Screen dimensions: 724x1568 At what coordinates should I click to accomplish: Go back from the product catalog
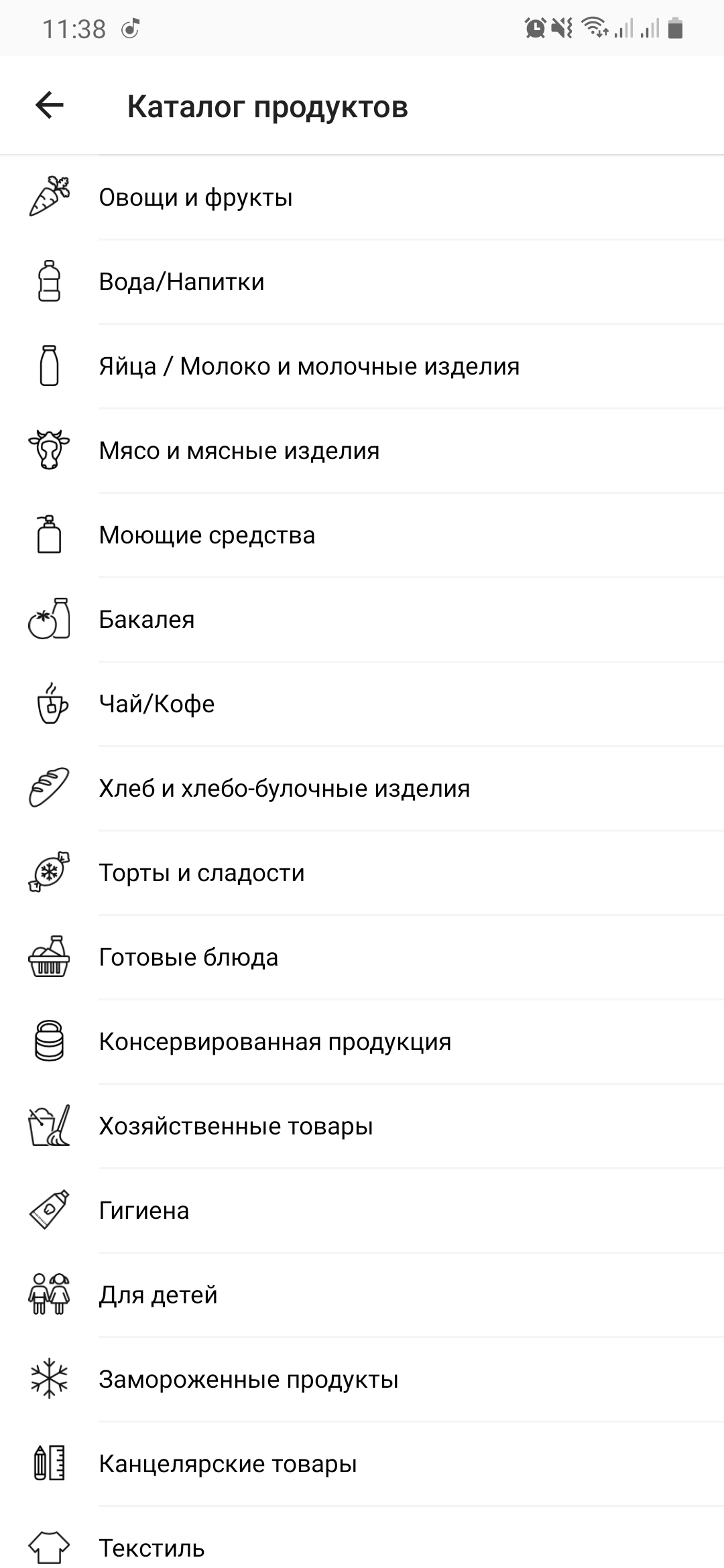[x=50, y=105]
